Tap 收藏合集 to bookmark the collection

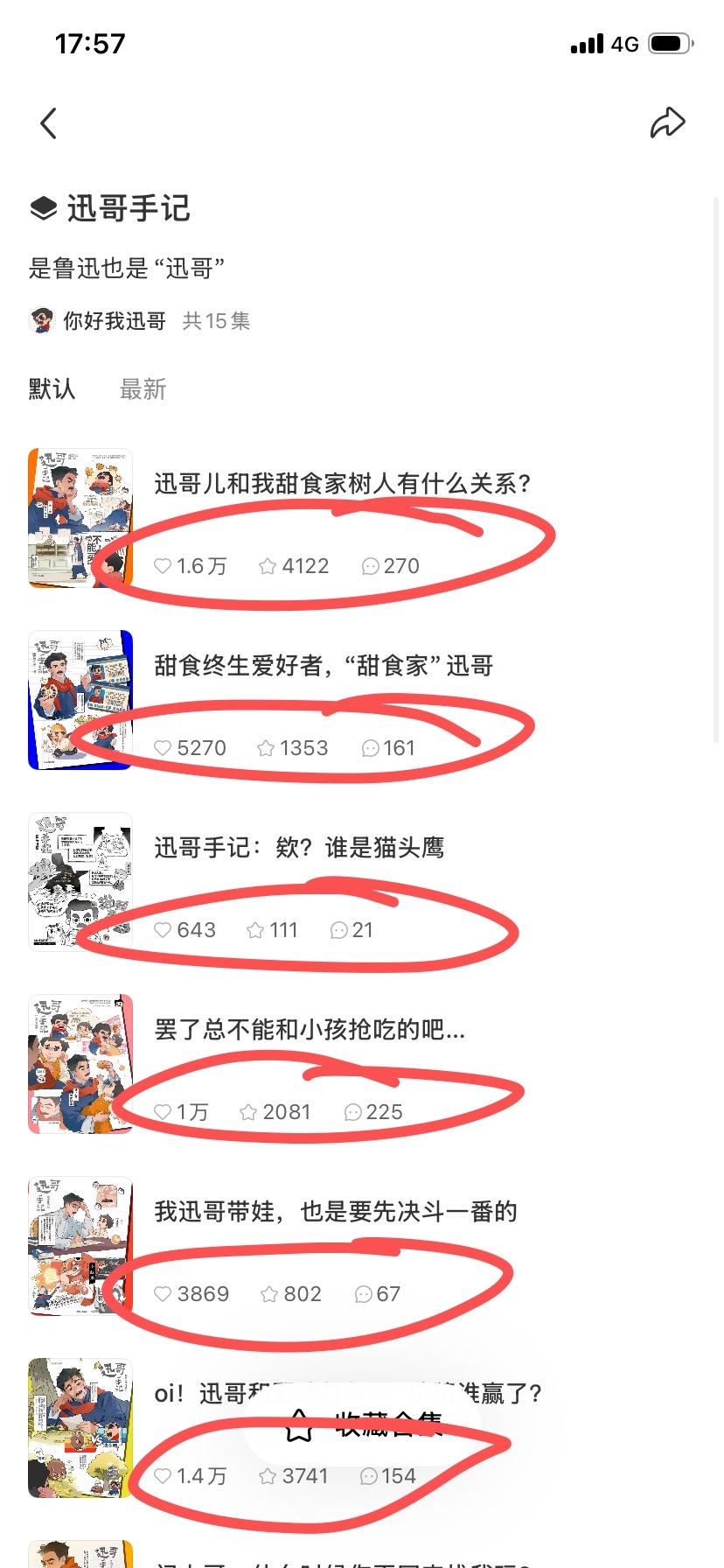[363, 1425]
